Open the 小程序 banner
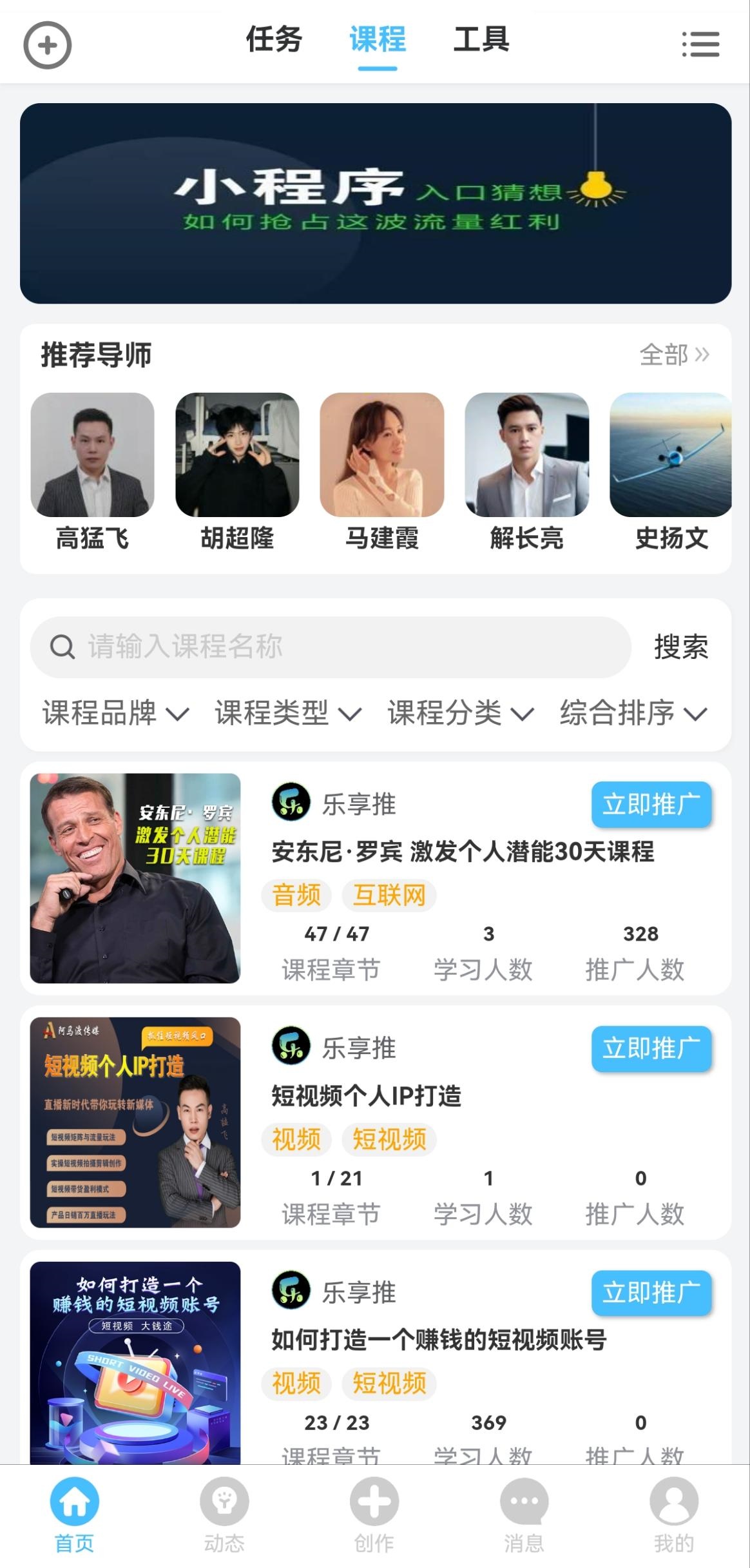The width and height of the screenshot is (750, 1568). click(x=375, y=203)
